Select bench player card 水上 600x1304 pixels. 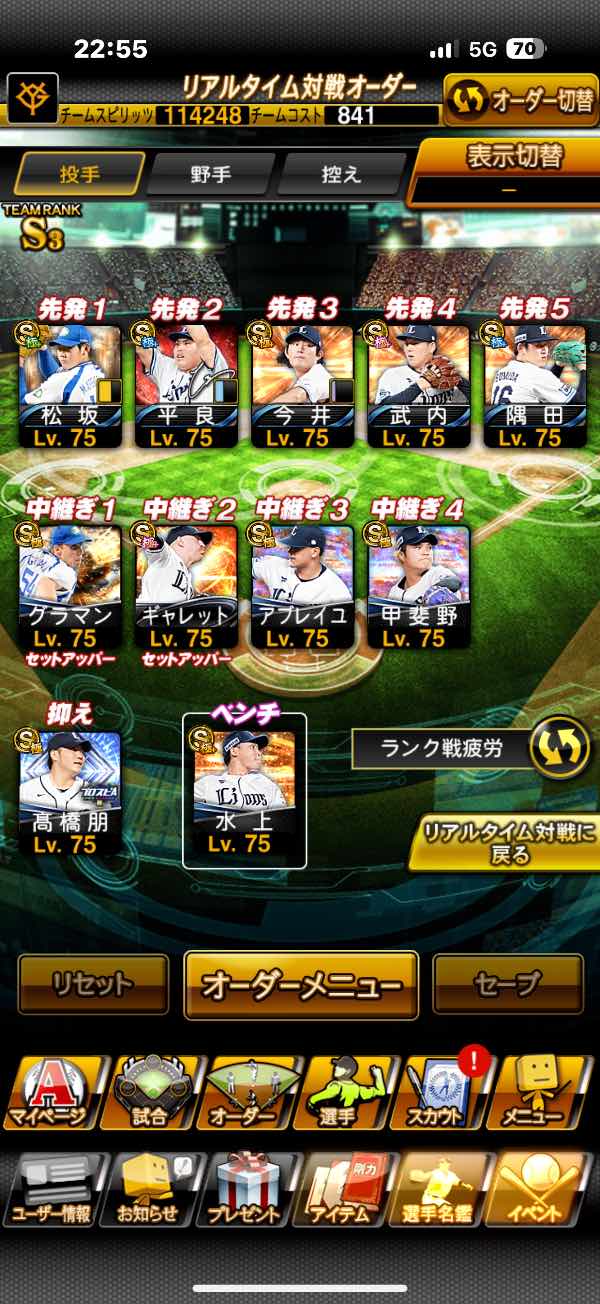(244, 792)
